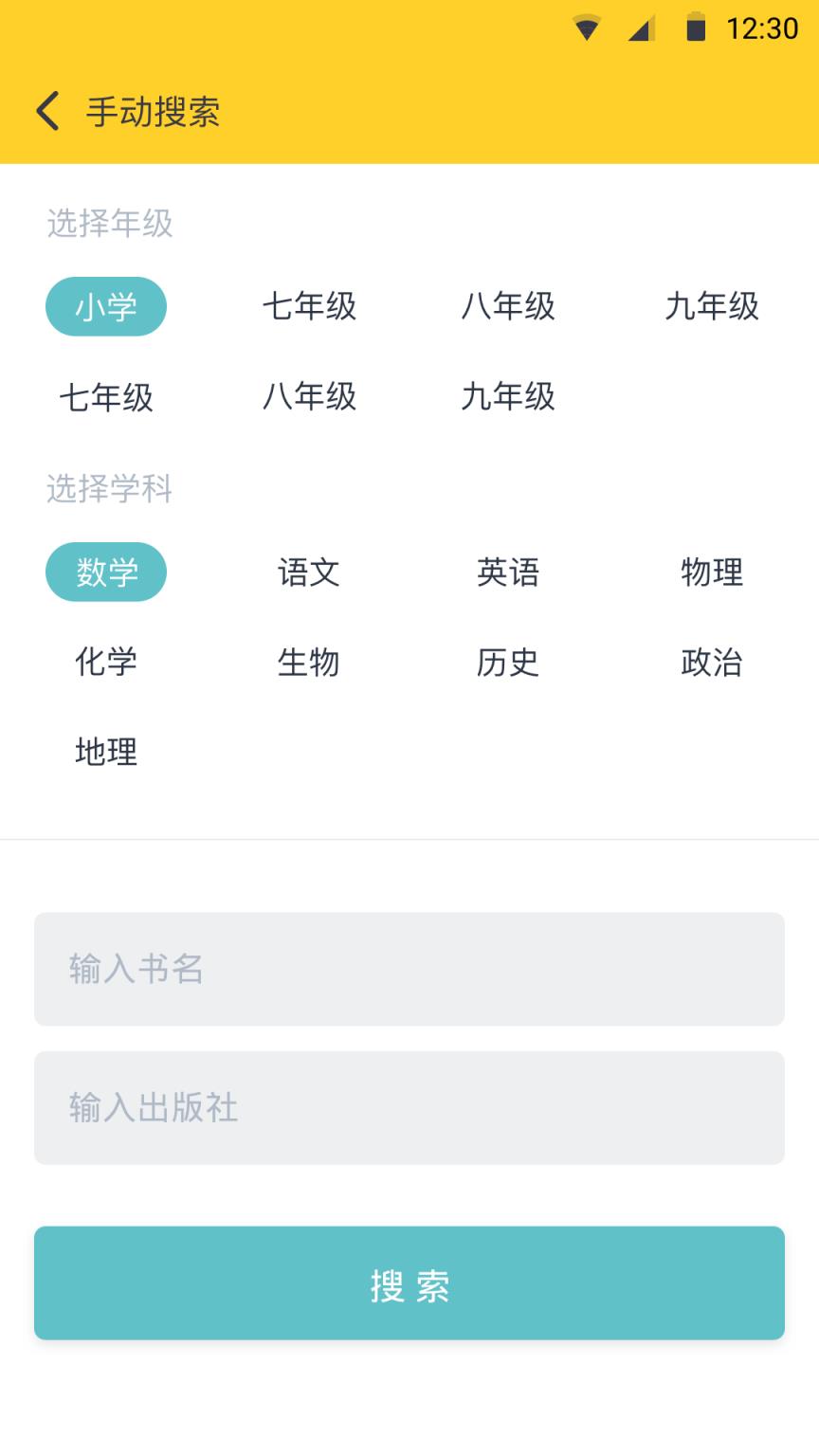Image resolution: width=819 pixels, height=1456 pixels.
Task: Choose 七年级 in the first grade row
Action: click(310, 305)
